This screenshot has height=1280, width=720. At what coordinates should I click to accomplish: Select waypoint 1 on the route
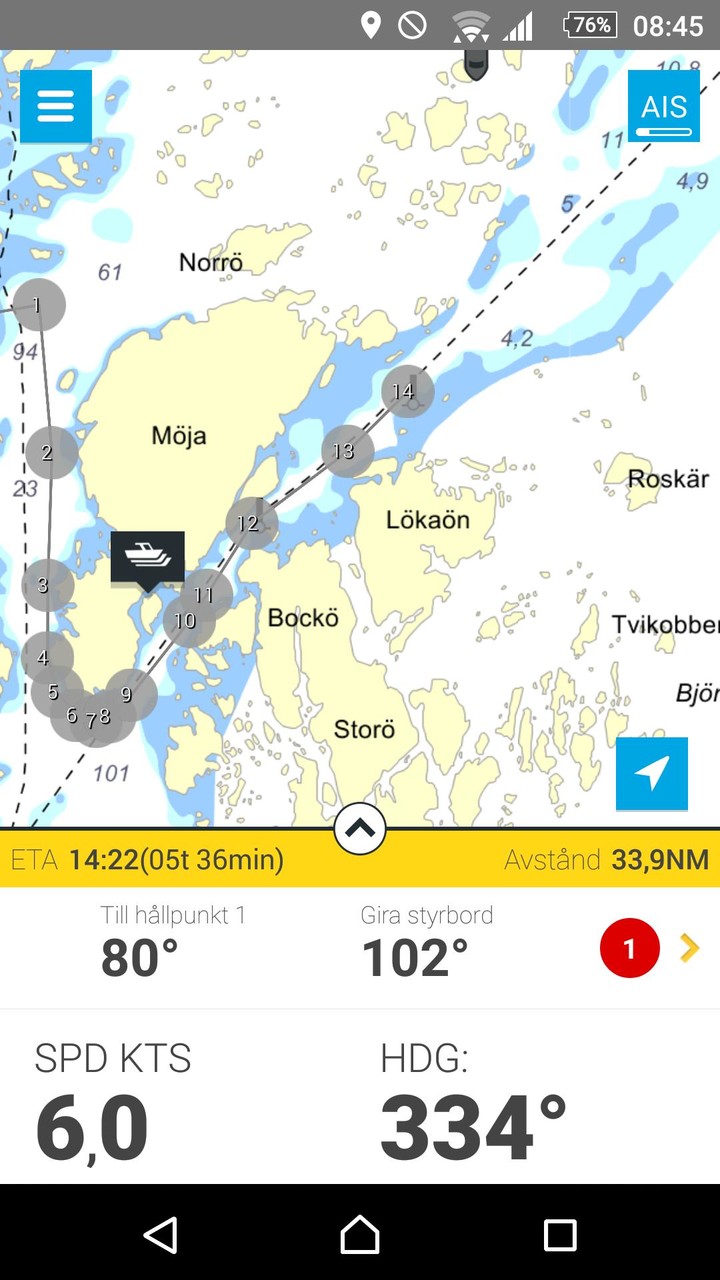click(x=38, y=305)
